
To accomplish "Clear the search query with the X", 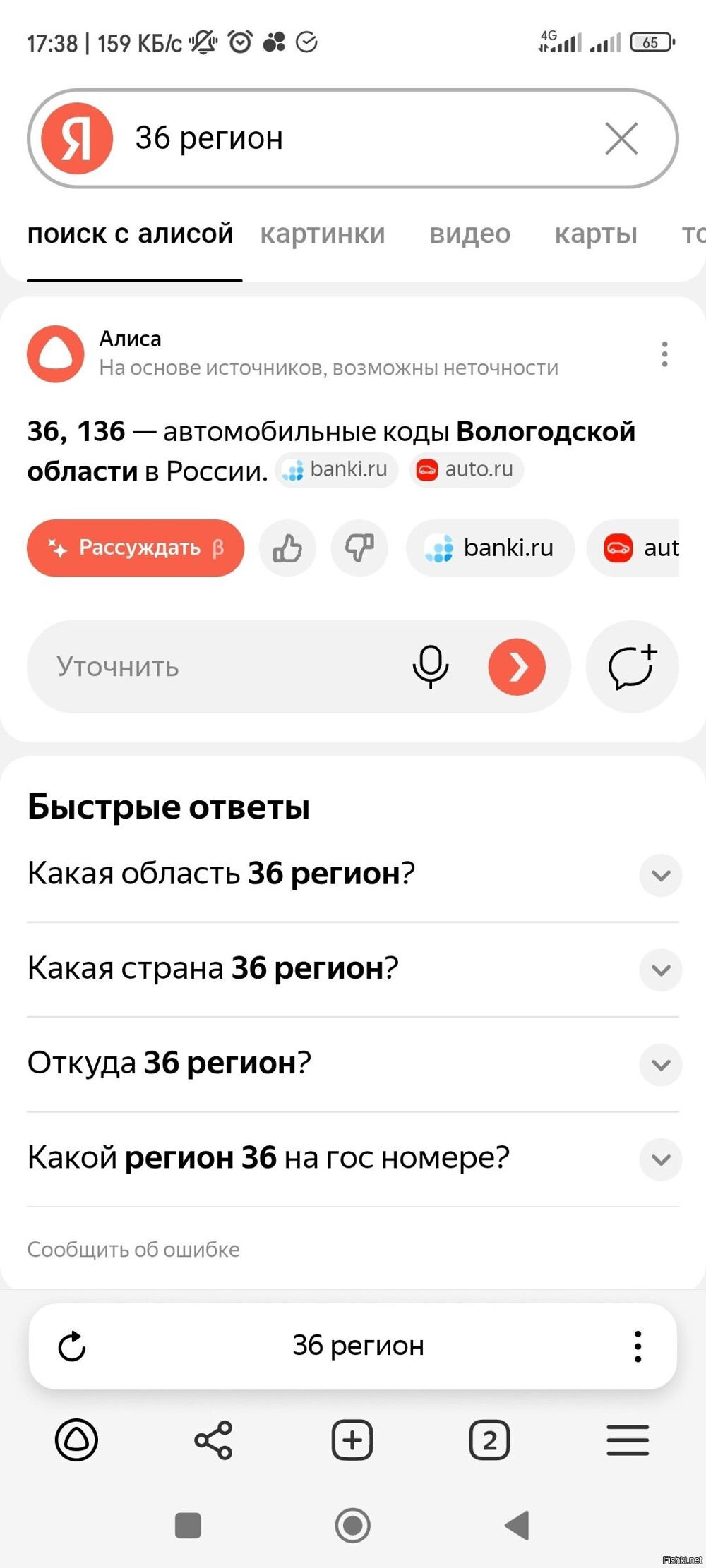I will (x=621, y=138).
